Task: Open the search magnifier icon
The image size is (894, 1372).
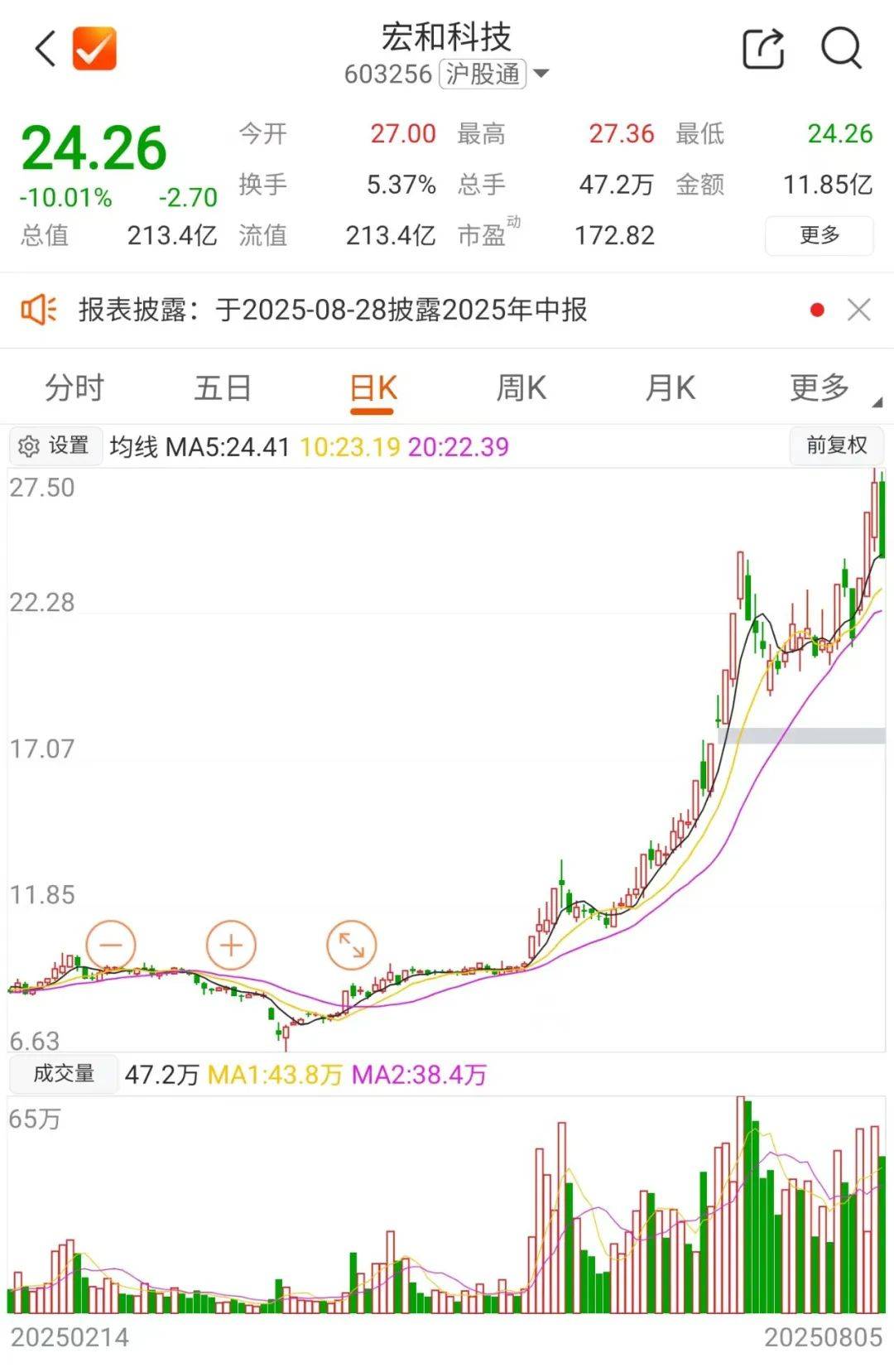Action: (x=839, y=50)
